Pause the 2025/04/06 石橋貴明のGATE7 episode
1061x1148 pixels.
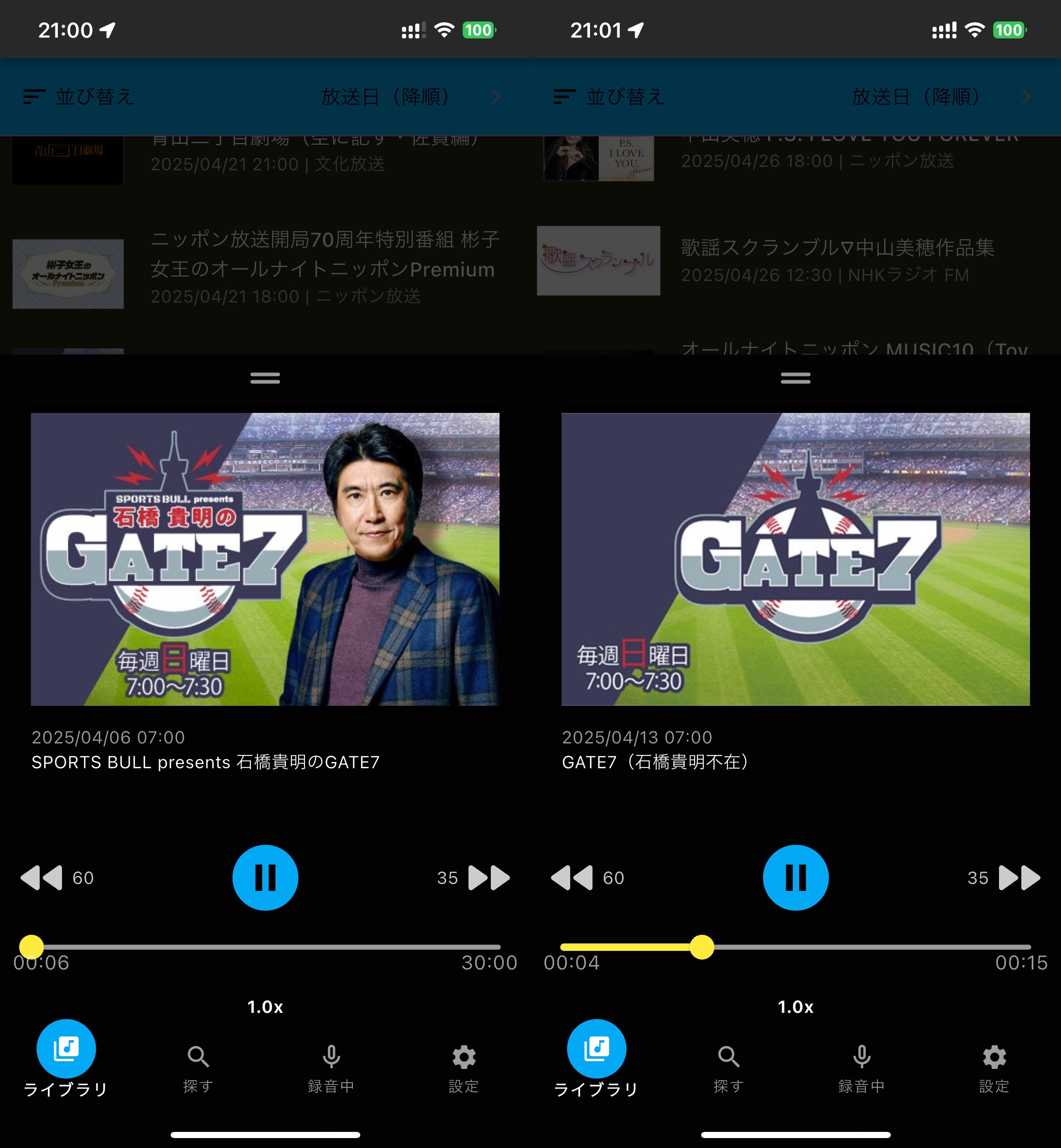click(x=265, y=877)
